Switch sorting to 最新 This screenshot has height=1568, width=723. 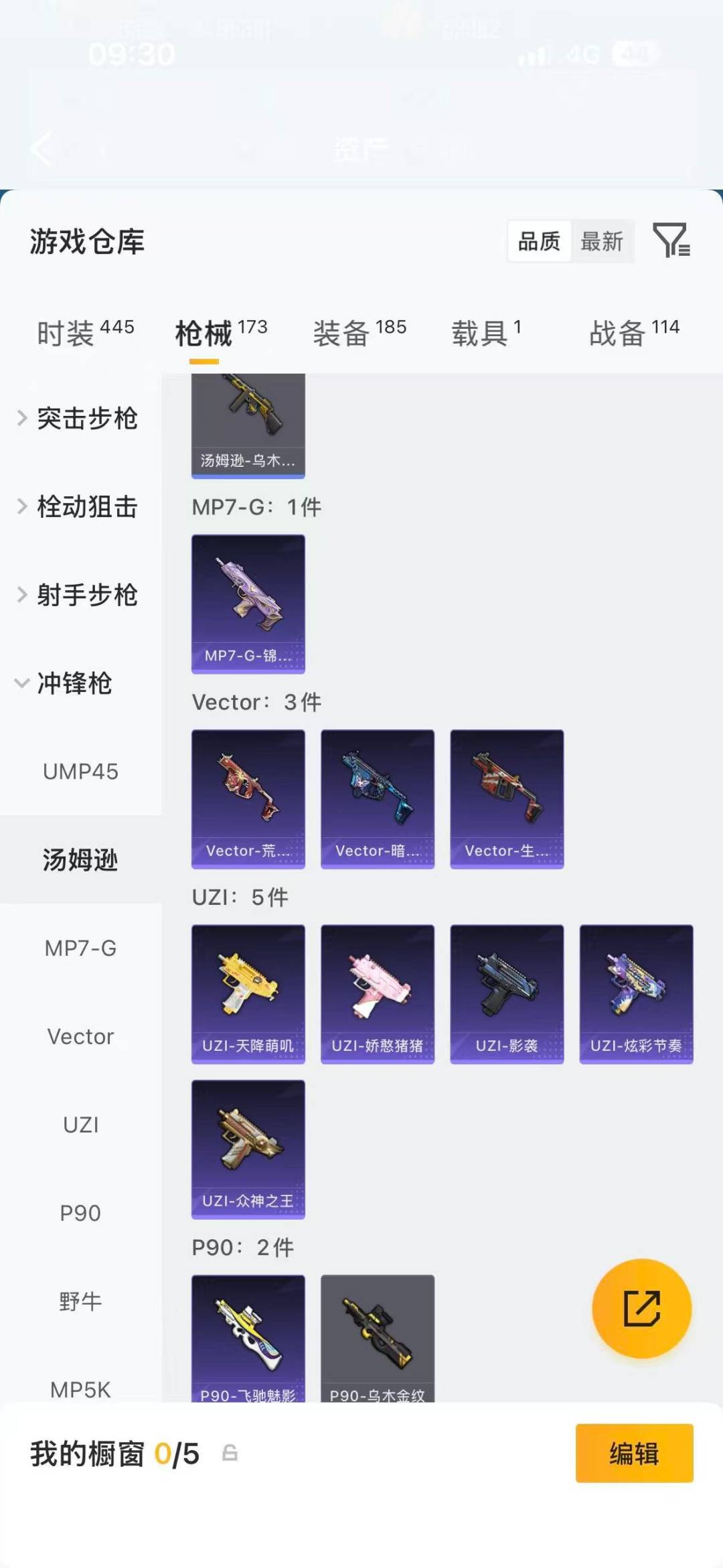click(602, 241)
